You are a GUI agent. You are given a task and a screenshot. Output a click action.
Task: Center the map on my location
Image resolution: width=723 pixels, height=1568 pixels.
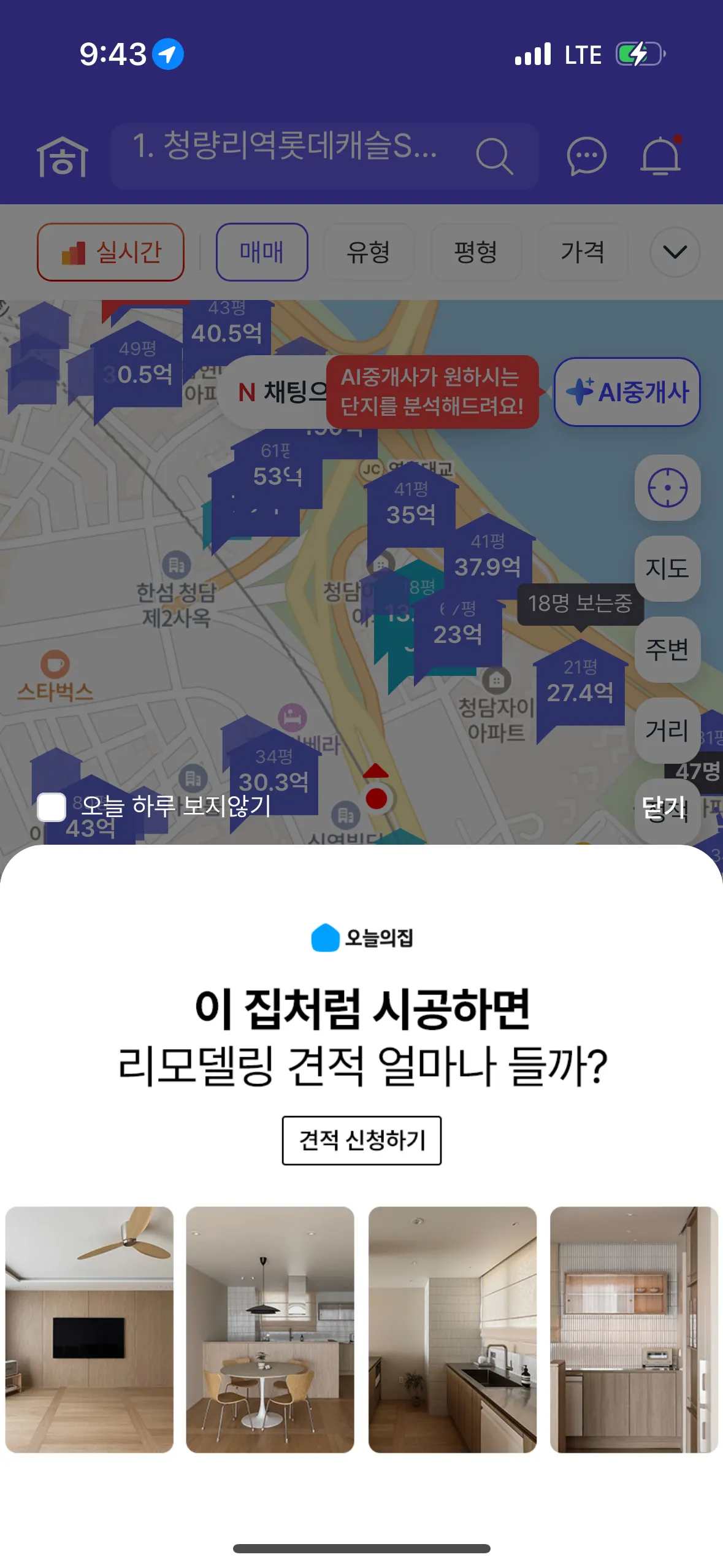click(x=667, y=488)
